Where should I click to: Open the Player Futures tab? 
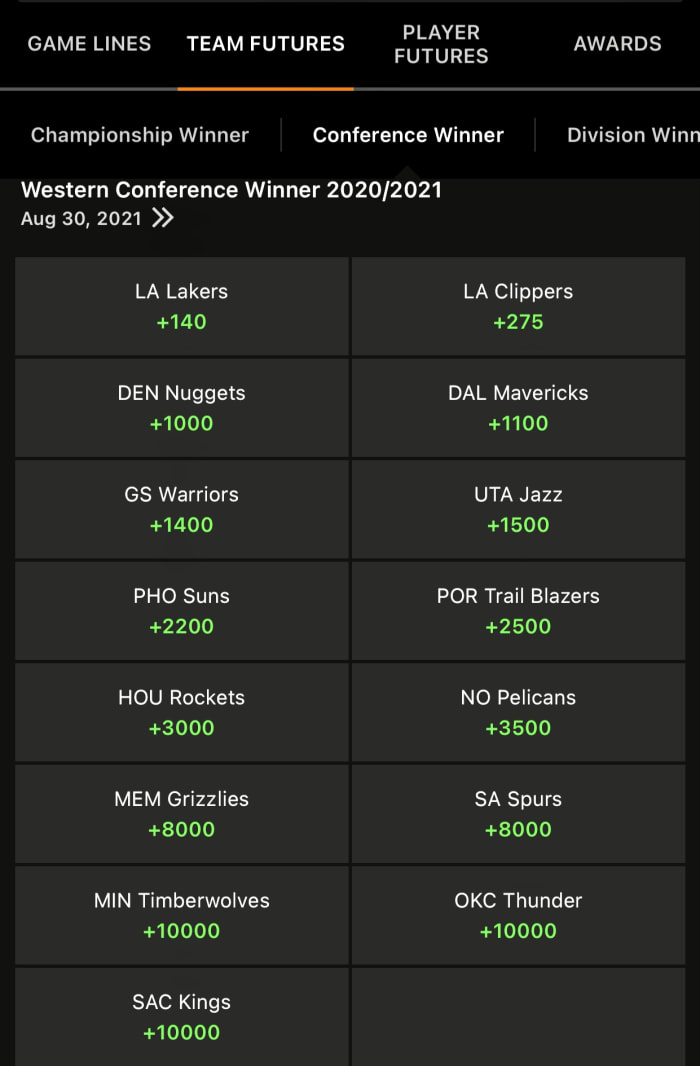(x=441, y=45)
